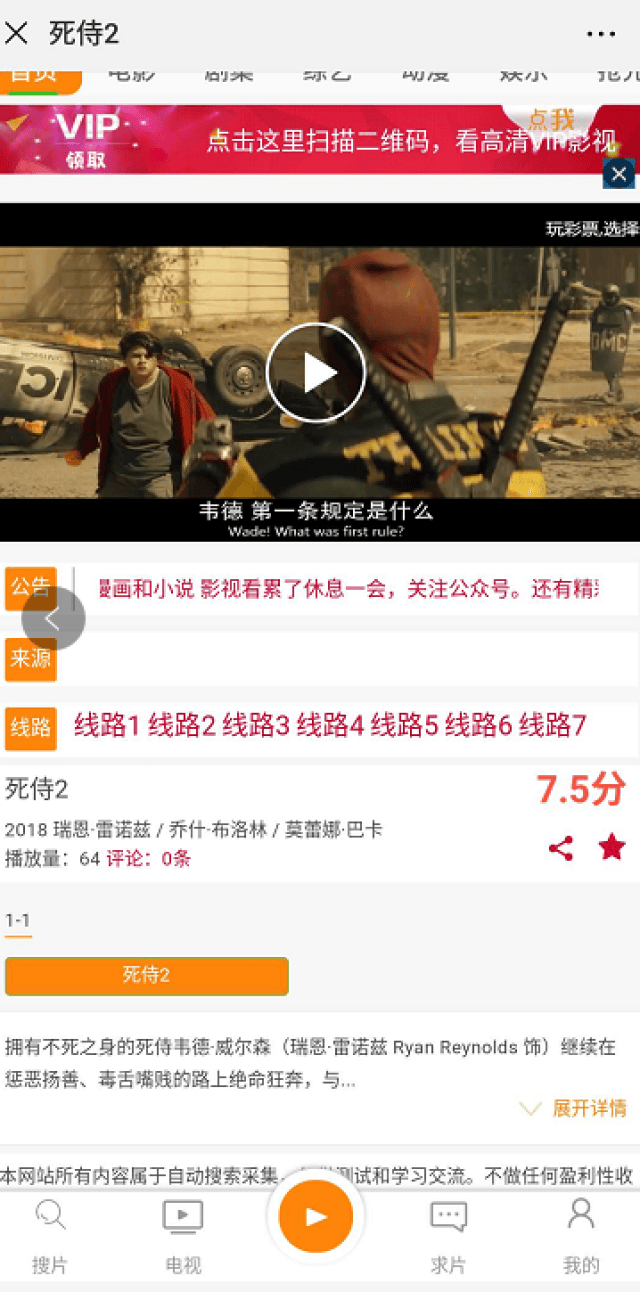640x1292 pixels.
Task: Choose 线路5 playback line
Action: tap(404, 726)
